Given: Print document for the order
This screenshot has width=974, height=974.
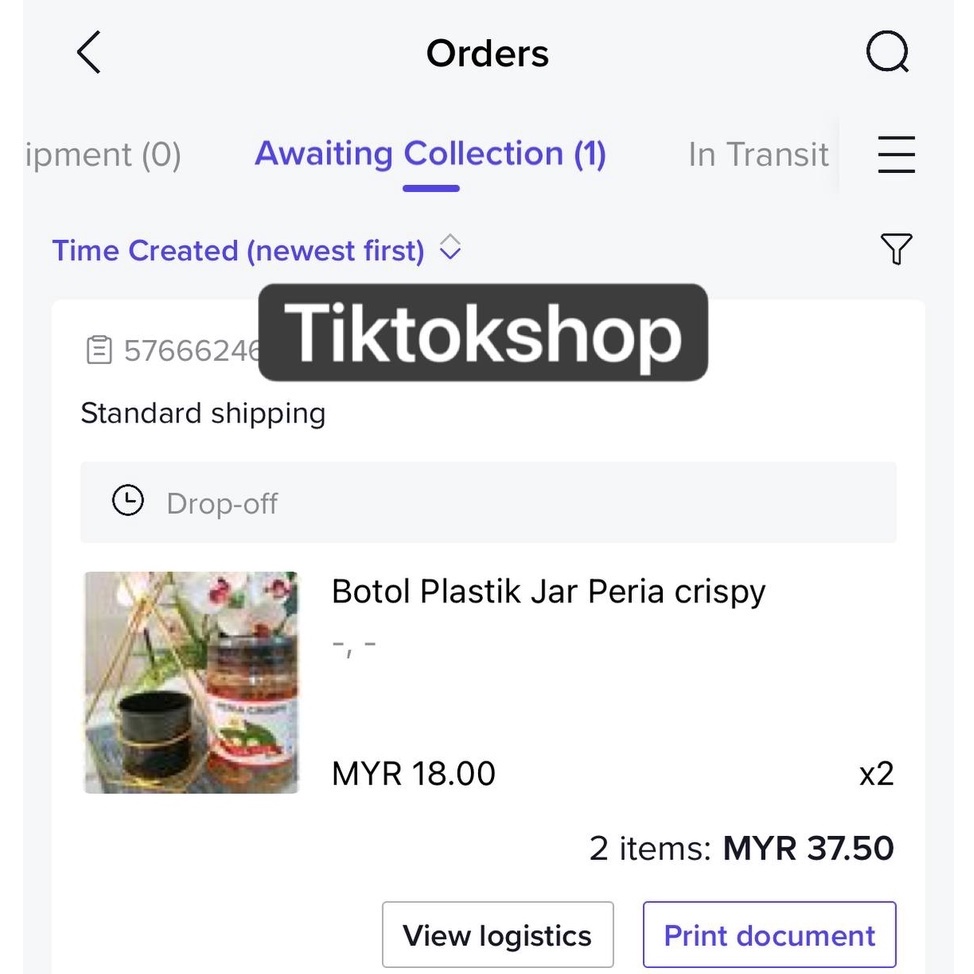Looking at the screenshot, I should point(769,935).
